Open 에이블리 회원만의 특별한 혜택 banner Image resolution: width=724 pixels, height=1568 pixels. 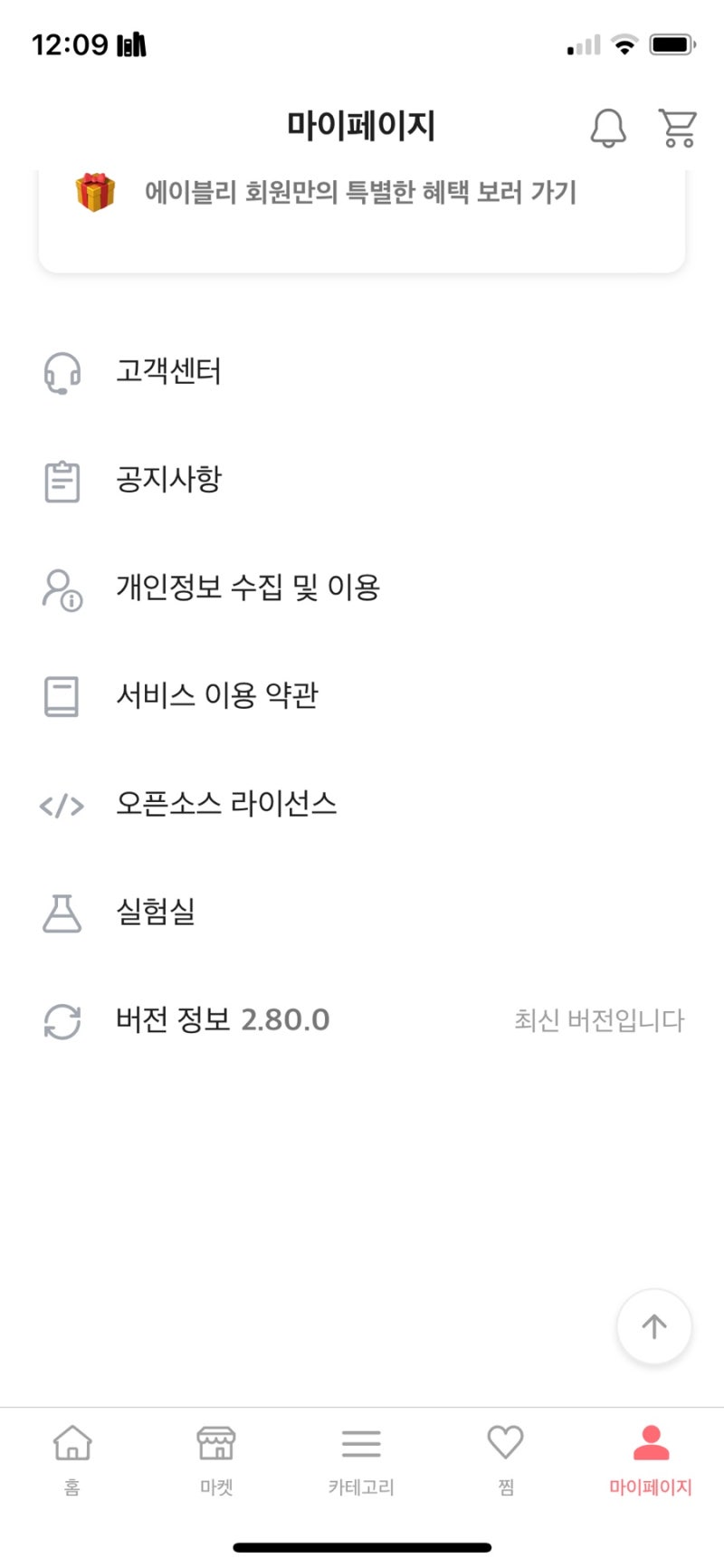[362, 192]
